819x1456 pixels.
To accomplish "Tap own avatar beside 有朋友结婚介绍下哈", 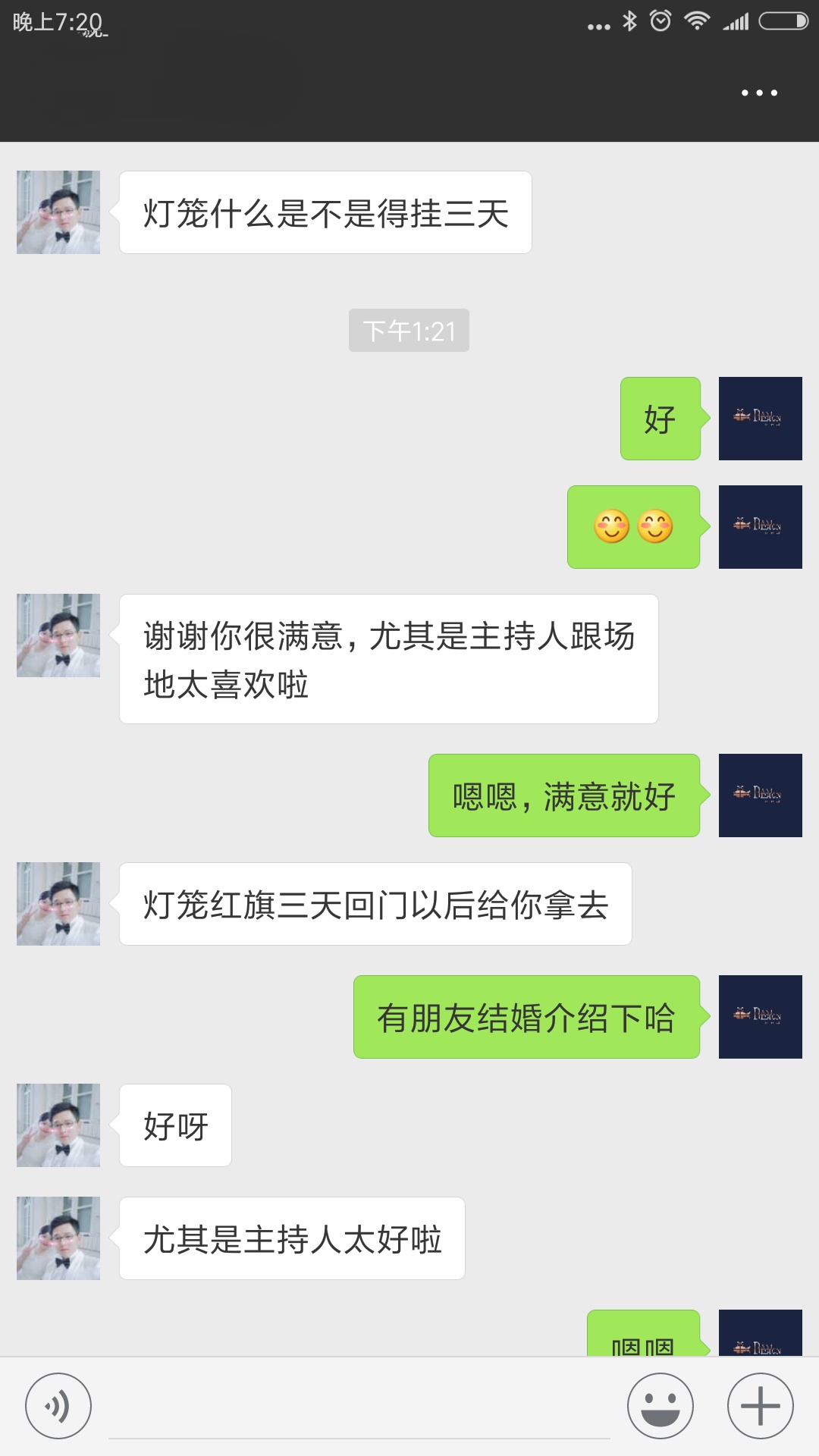I will click(x=761, y=1017).
